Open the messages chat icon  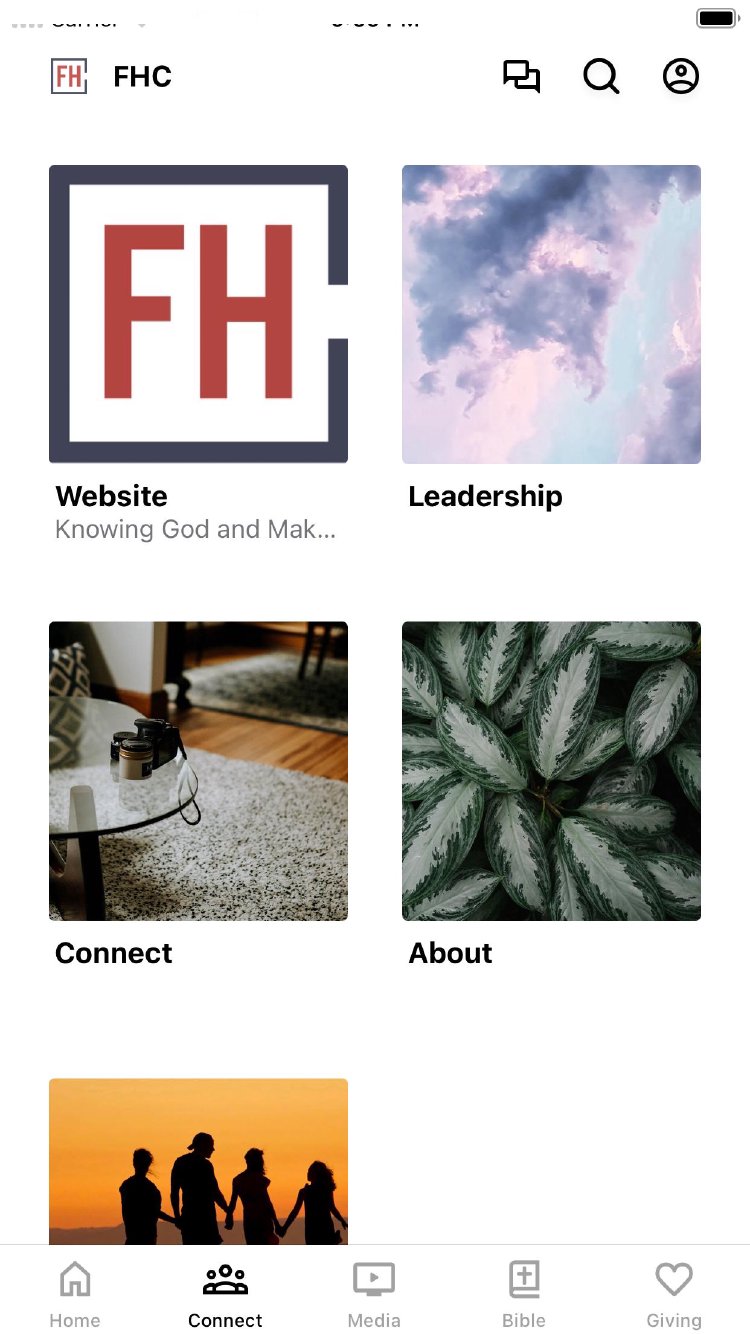pyautogui.click(x=521, y=77)
